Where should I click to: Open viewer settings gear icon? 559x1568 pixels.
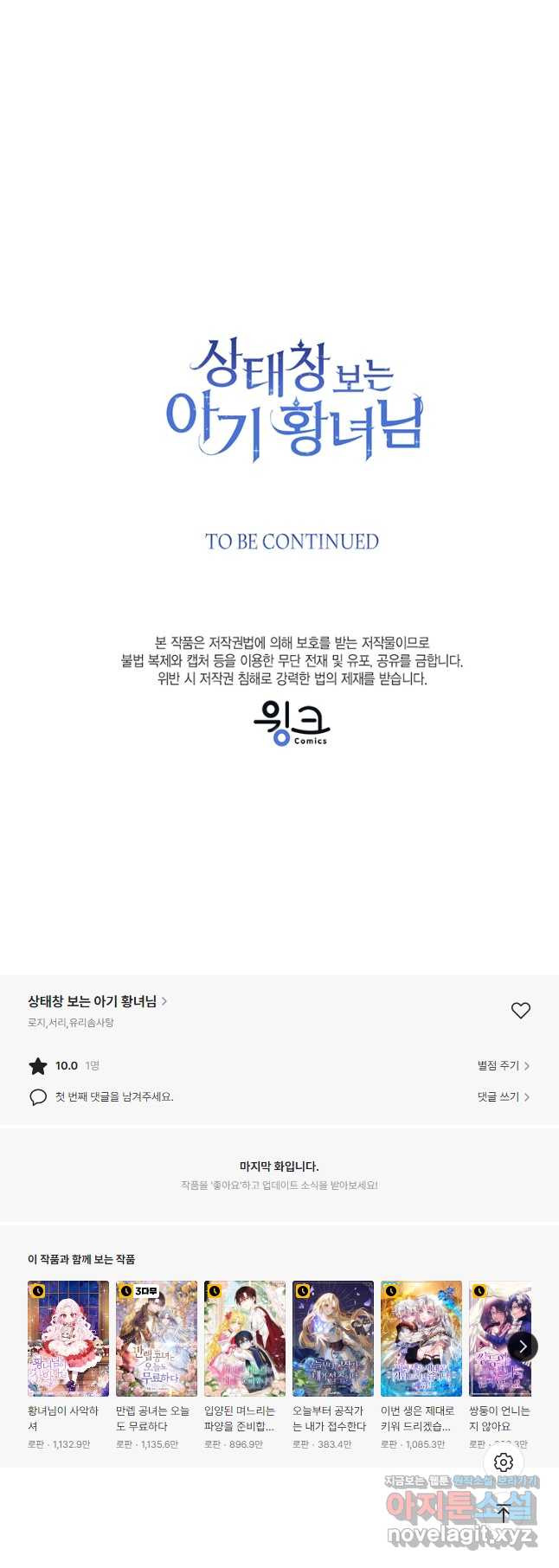tap(504, 1462)
